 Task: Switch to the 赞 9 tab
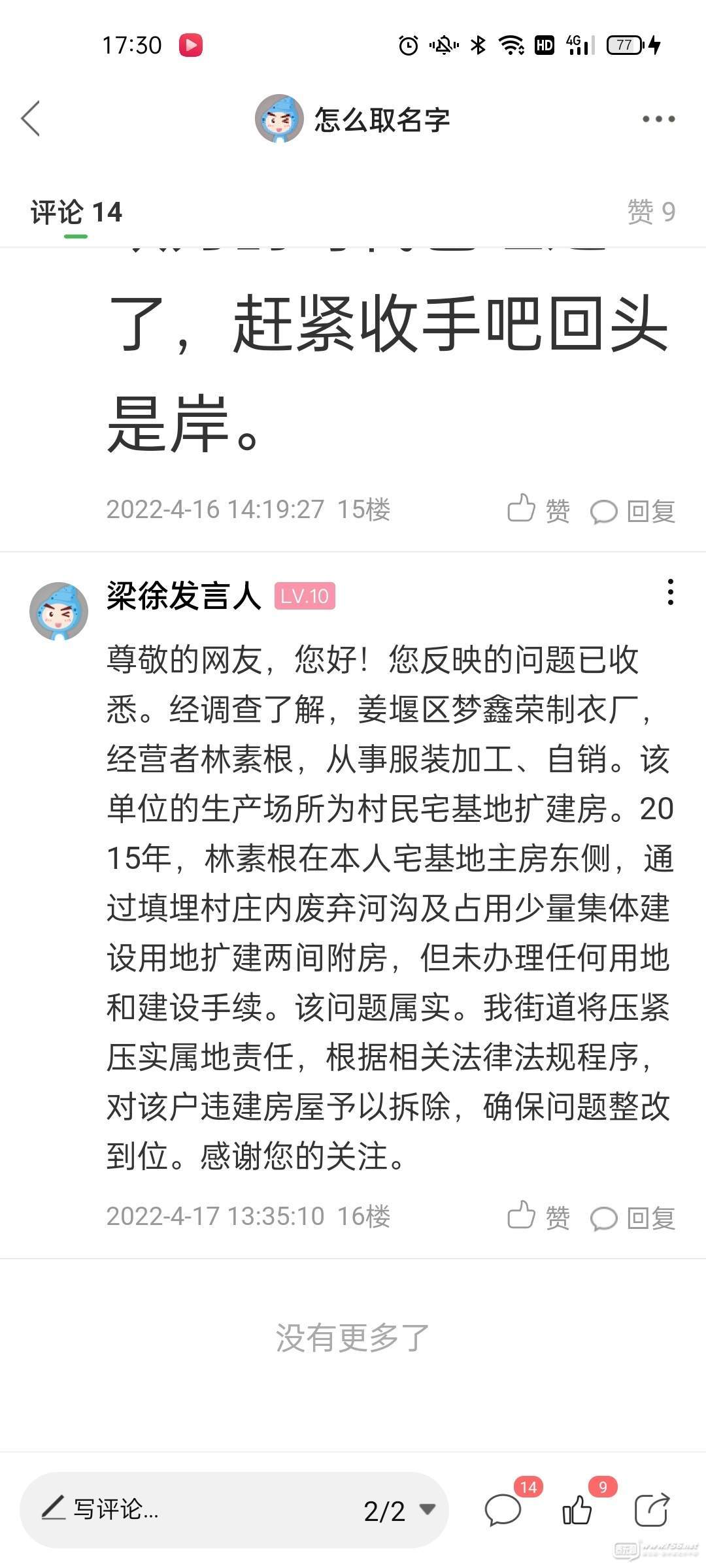tap(650, 213)
